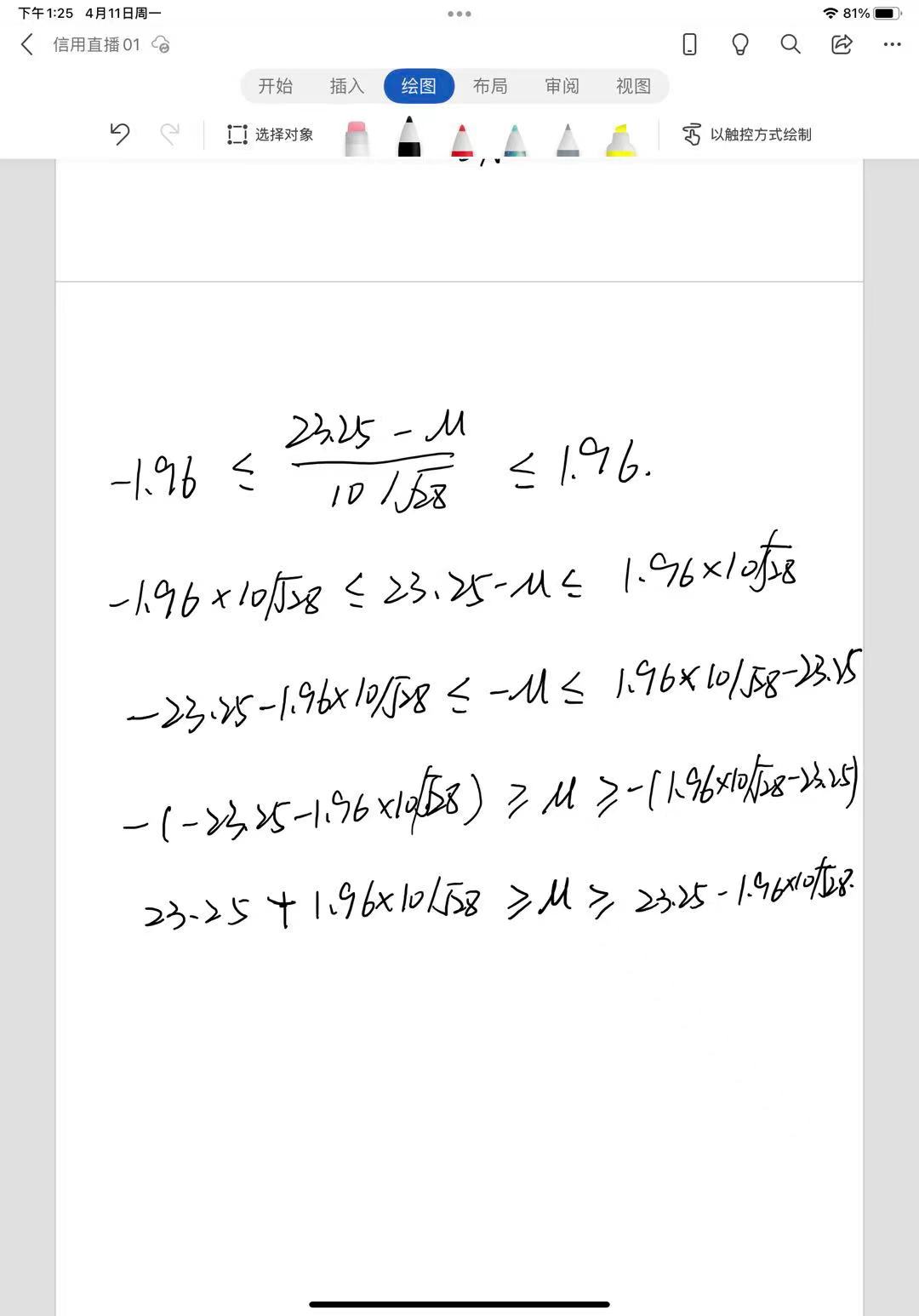This screenshot has height=1316, width=919.
Task: Search within the document
Action: [791, 44]
